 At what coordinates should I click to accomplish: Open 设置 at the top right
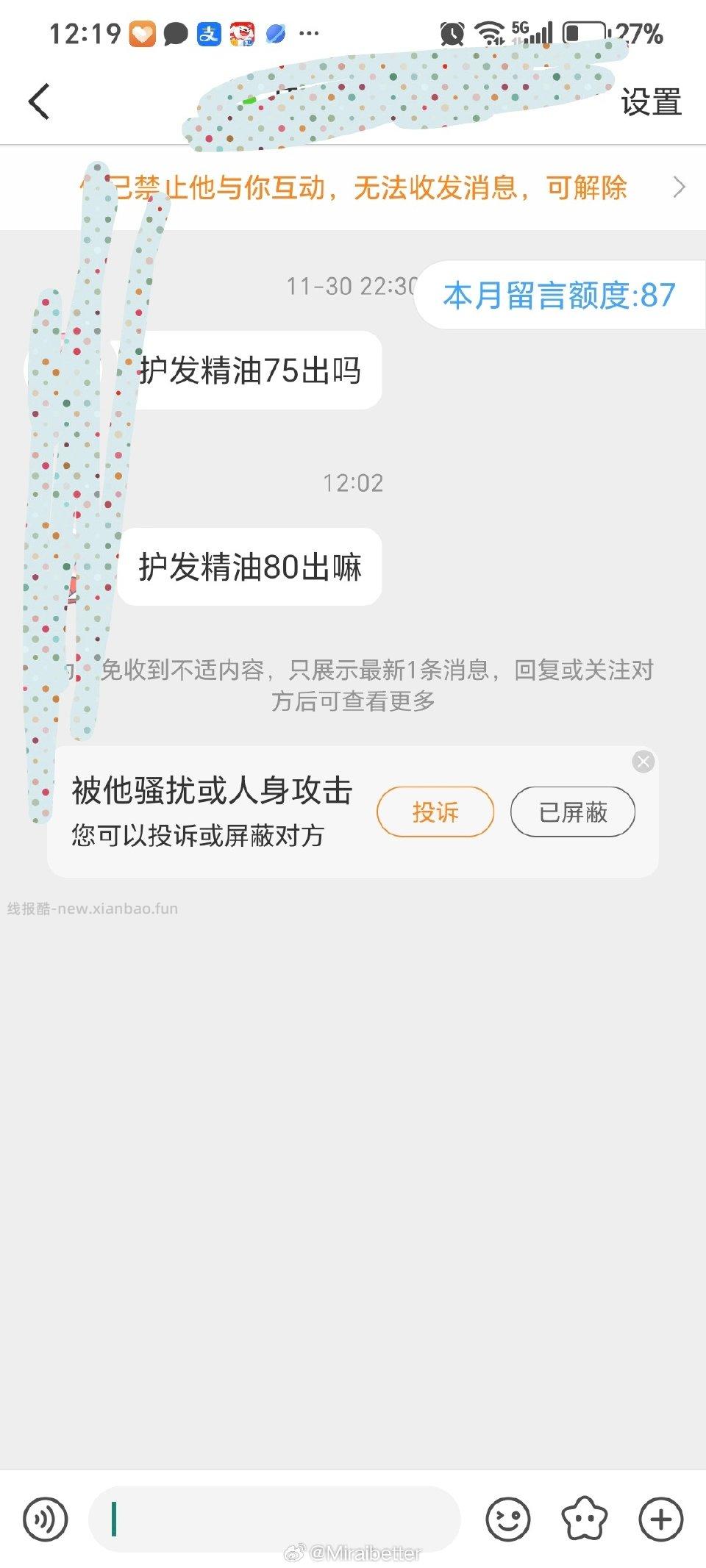[650, 103]
